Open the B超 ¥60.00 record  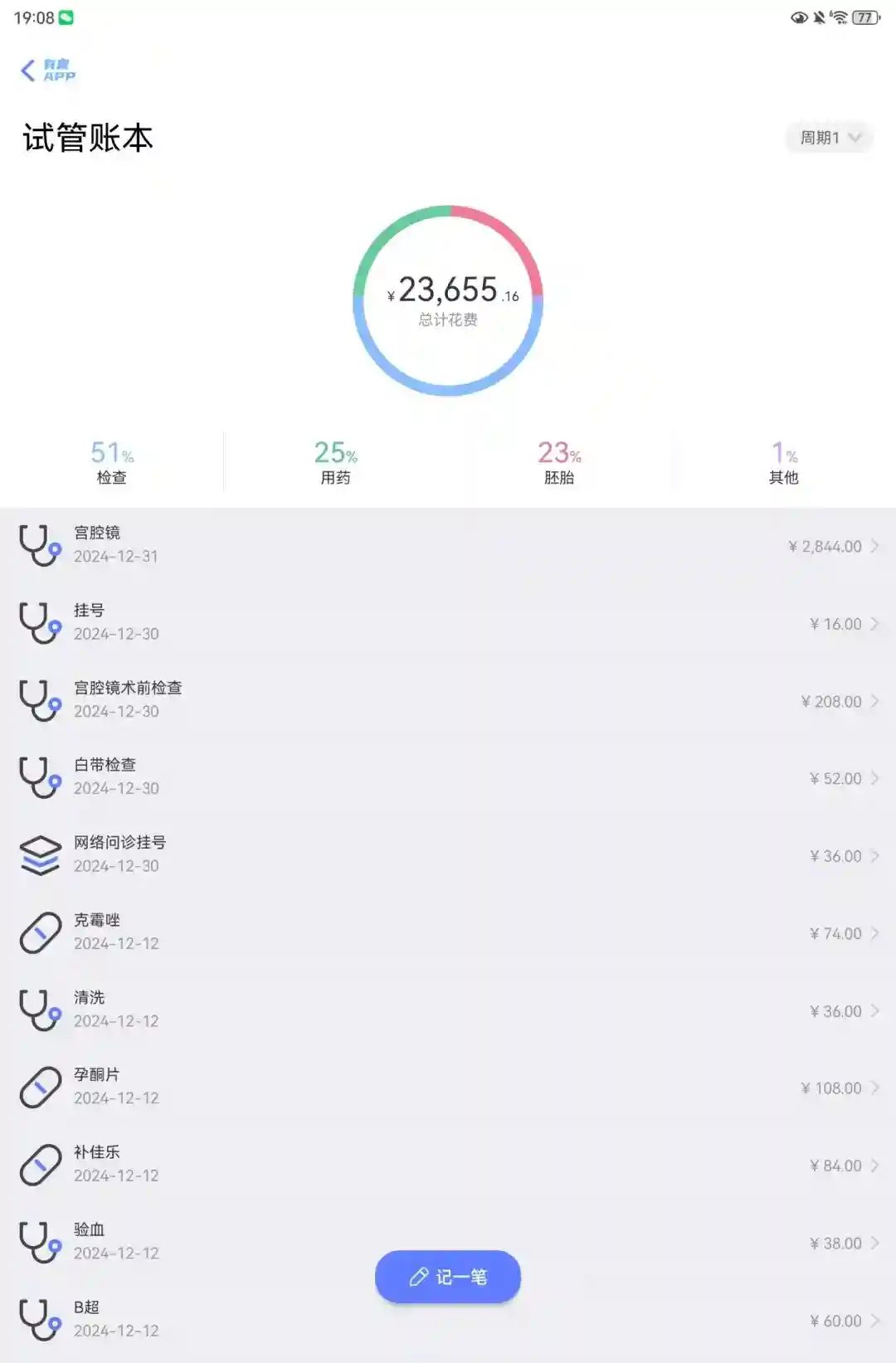[x=249, y=1319]
